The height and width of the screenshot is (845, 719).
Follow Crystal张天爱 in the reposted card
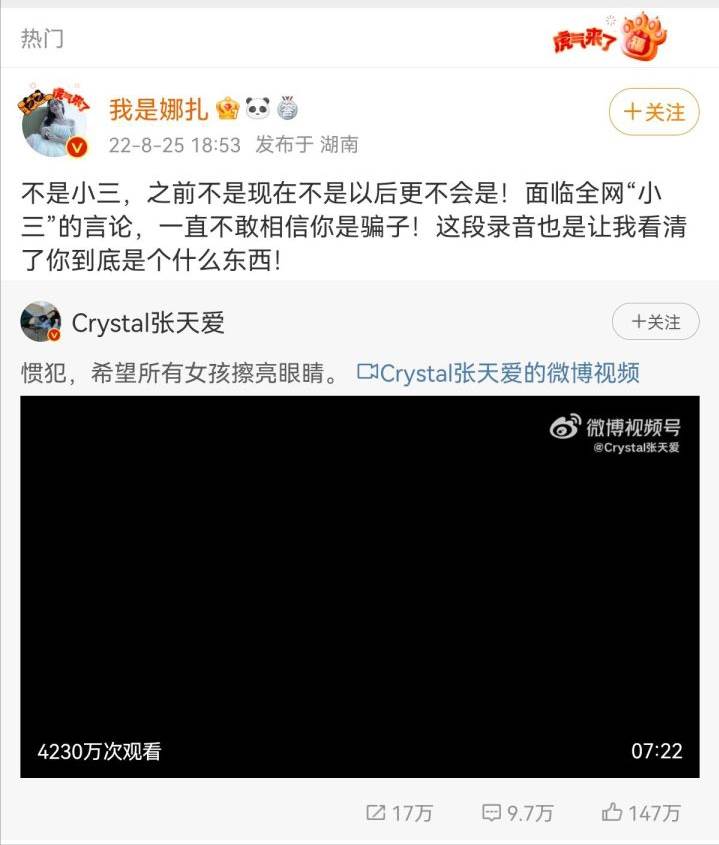[x=655, y=322]
